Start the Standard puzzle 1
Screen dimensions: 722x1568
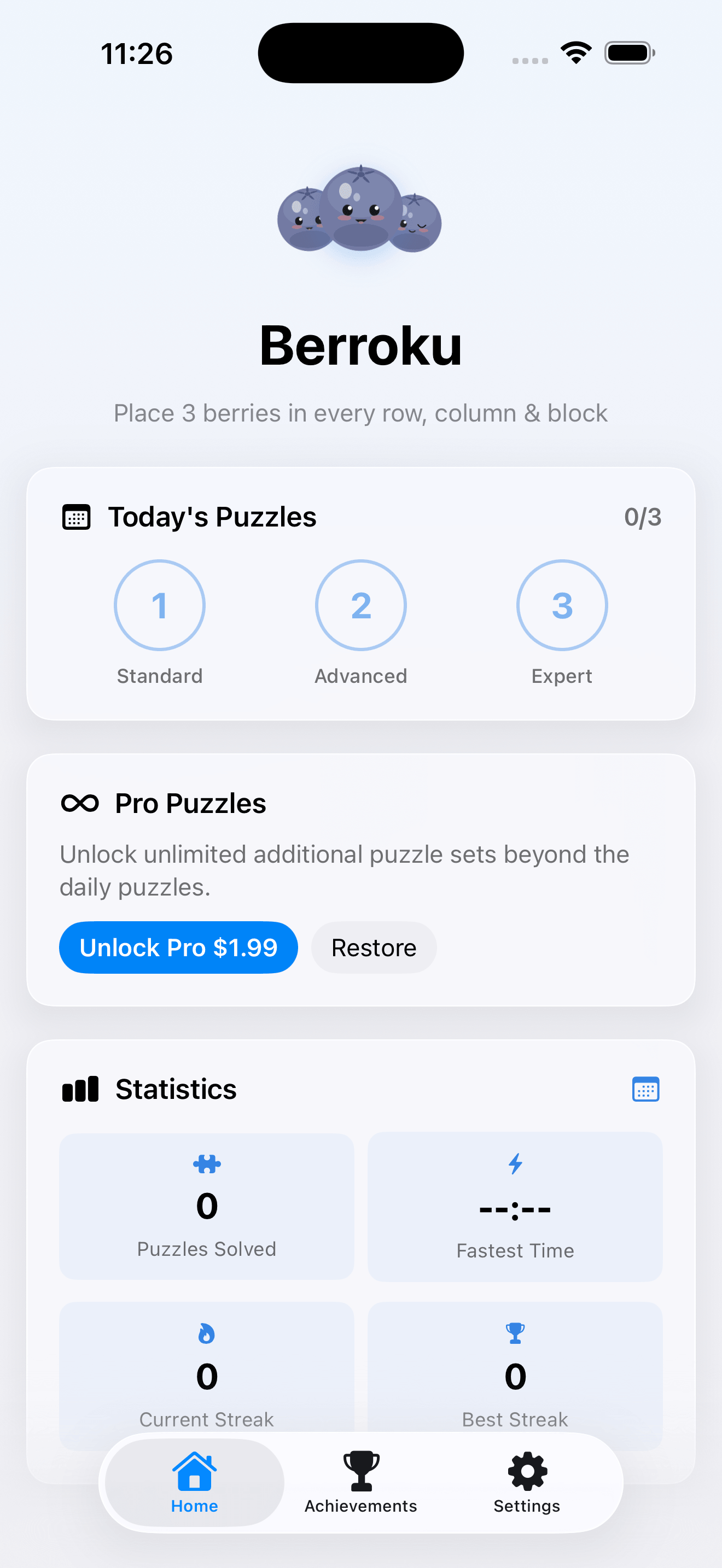coord(160,605)
